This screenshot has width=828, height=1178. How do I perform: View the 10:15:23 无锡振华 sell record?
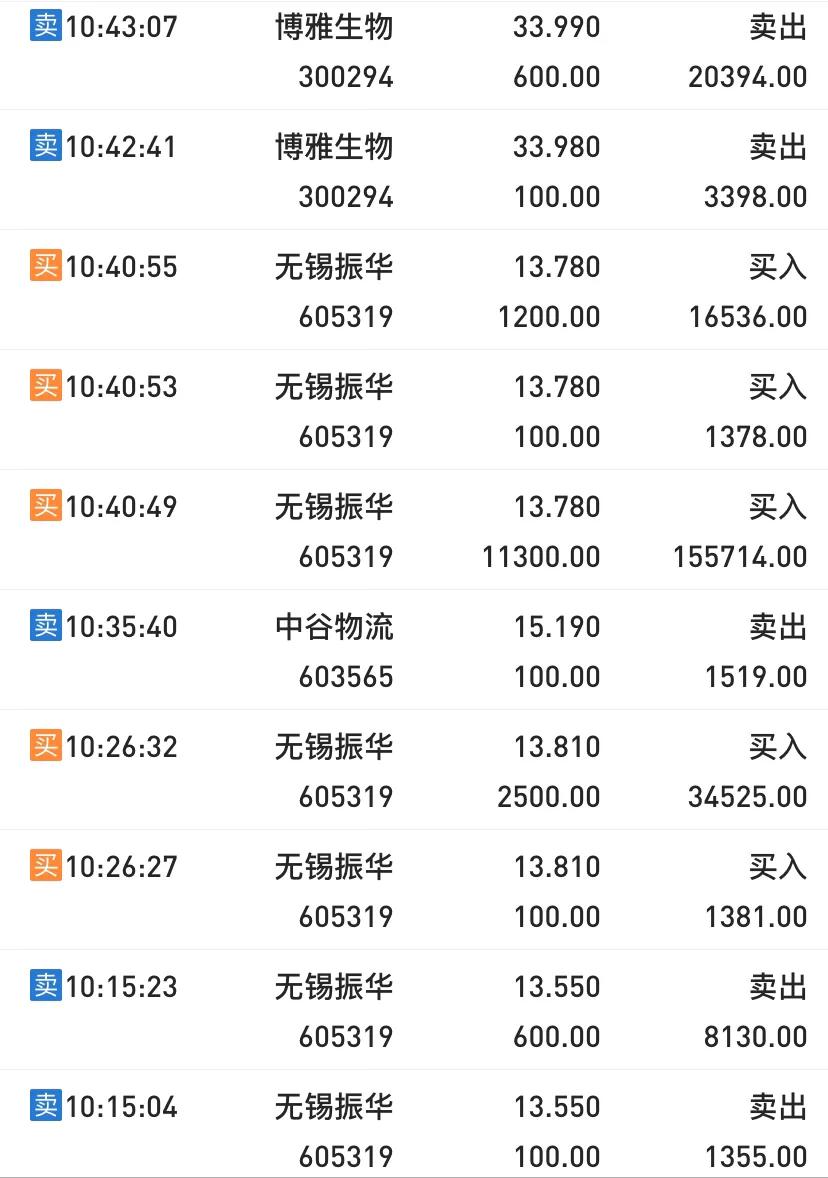click(414, 1011)
